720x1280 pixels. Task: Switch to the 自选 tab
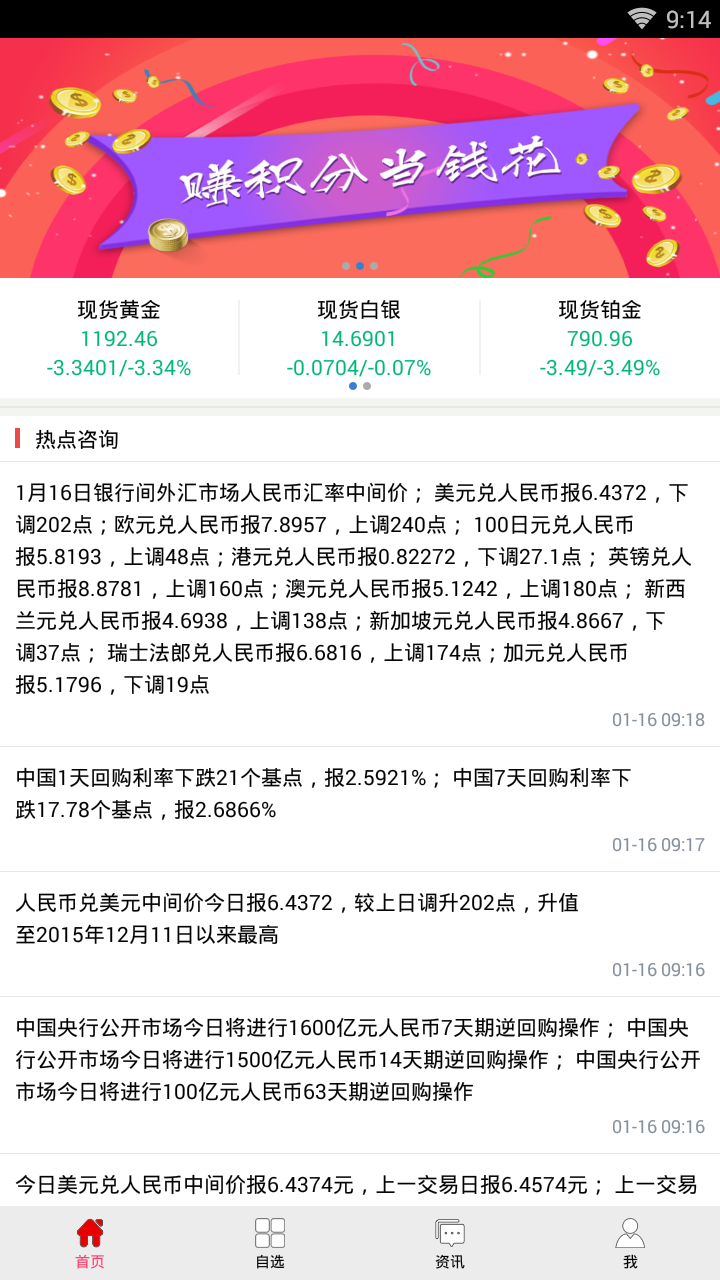[x=270, y=1243]
